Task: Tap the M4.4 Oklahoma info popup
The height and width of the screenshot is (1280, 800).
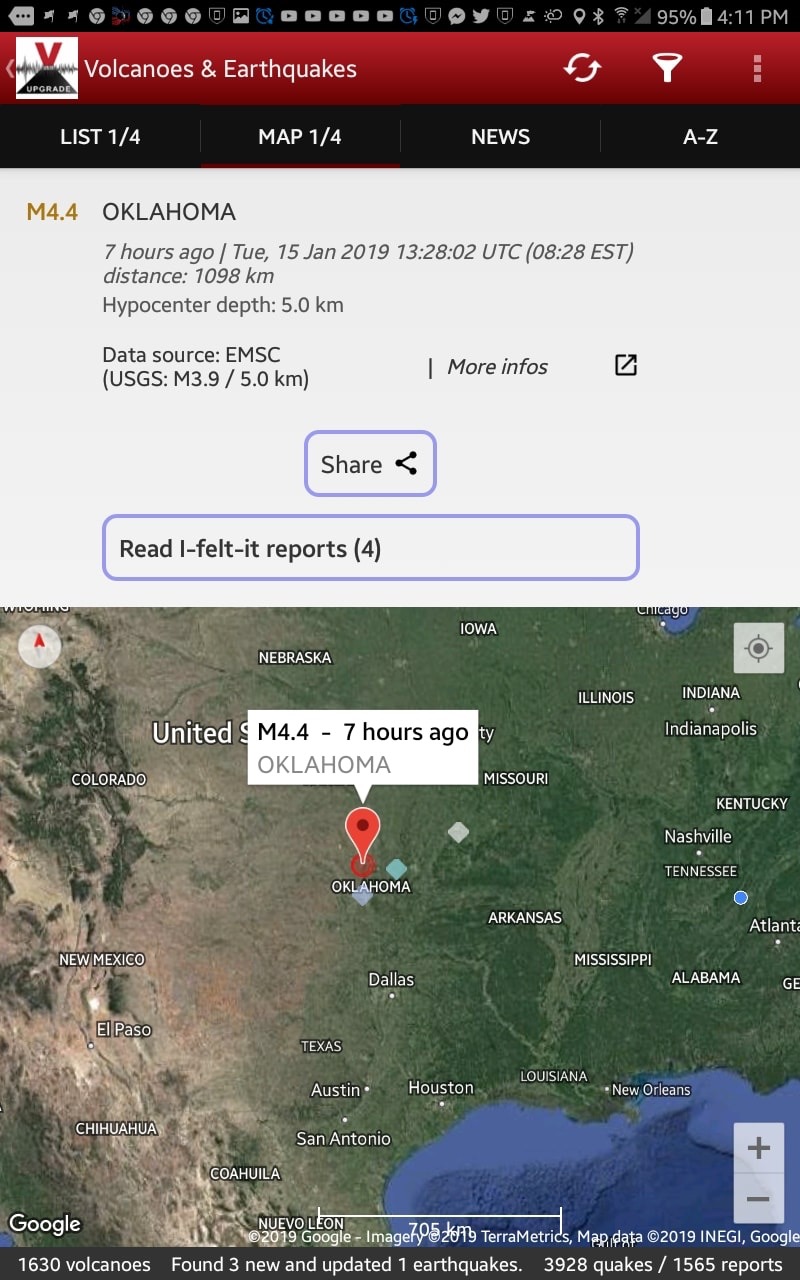Action: tap(362, 747)
